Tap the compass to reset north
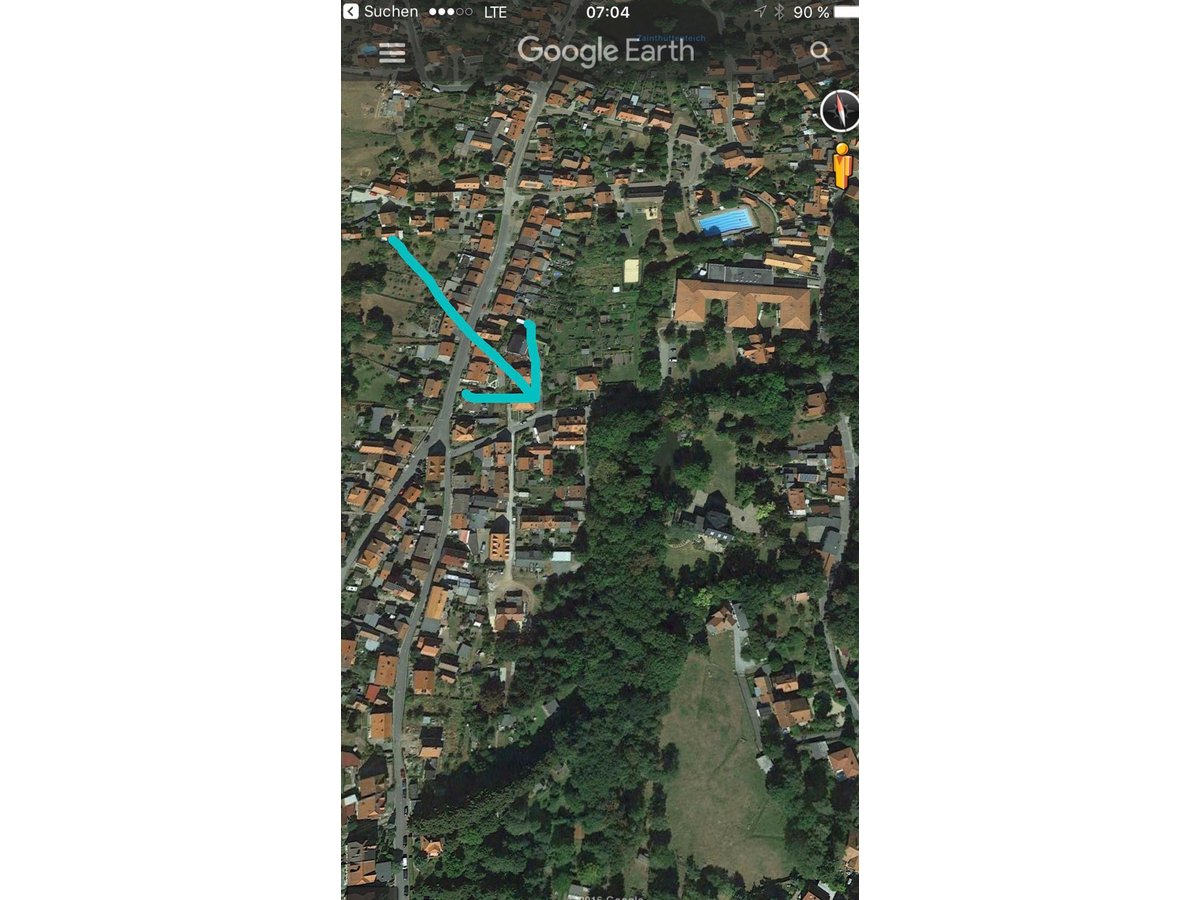The width and height of the screenshot is (1200, 900). [840, 111]
